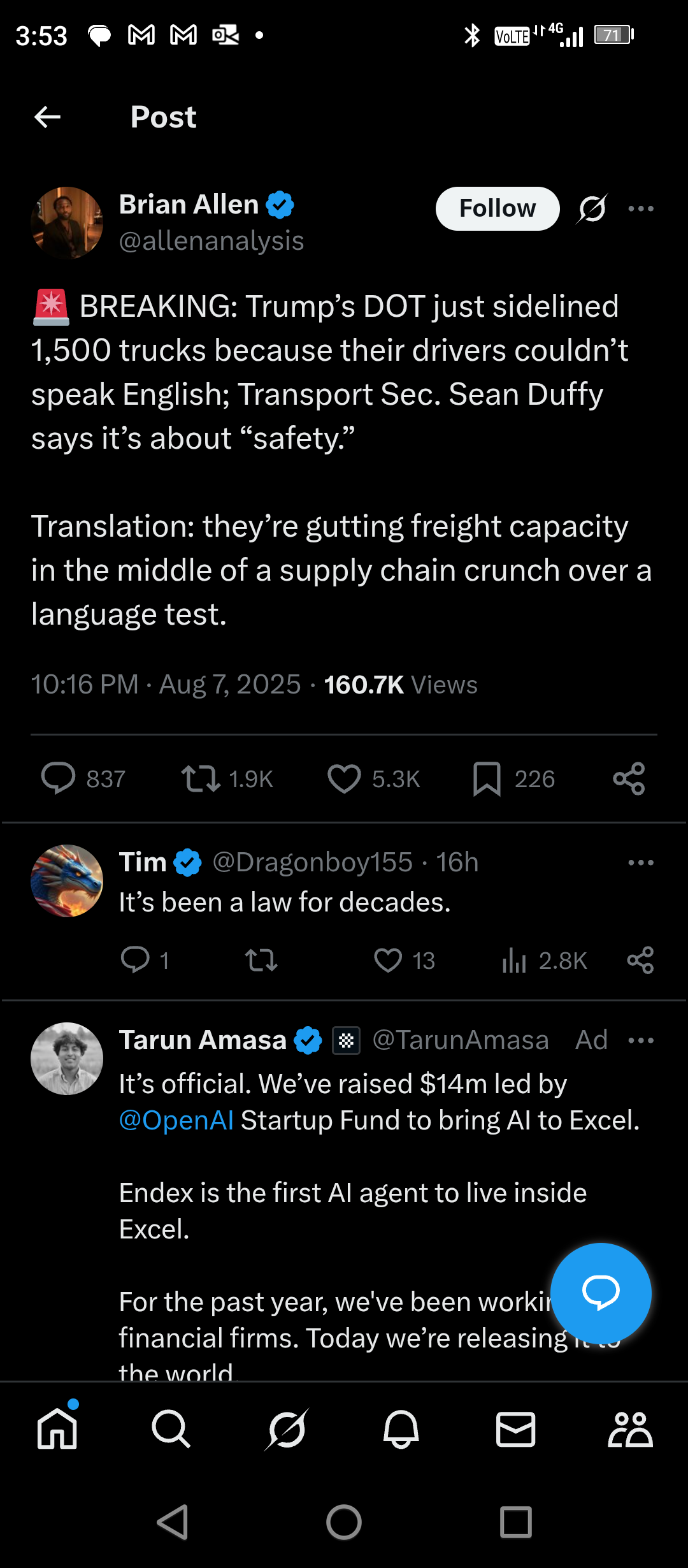Like Brian Allen's post with 5.3K likes
Image resolution: width=688 pixels, height=1568 pixels.
[344, 778]
